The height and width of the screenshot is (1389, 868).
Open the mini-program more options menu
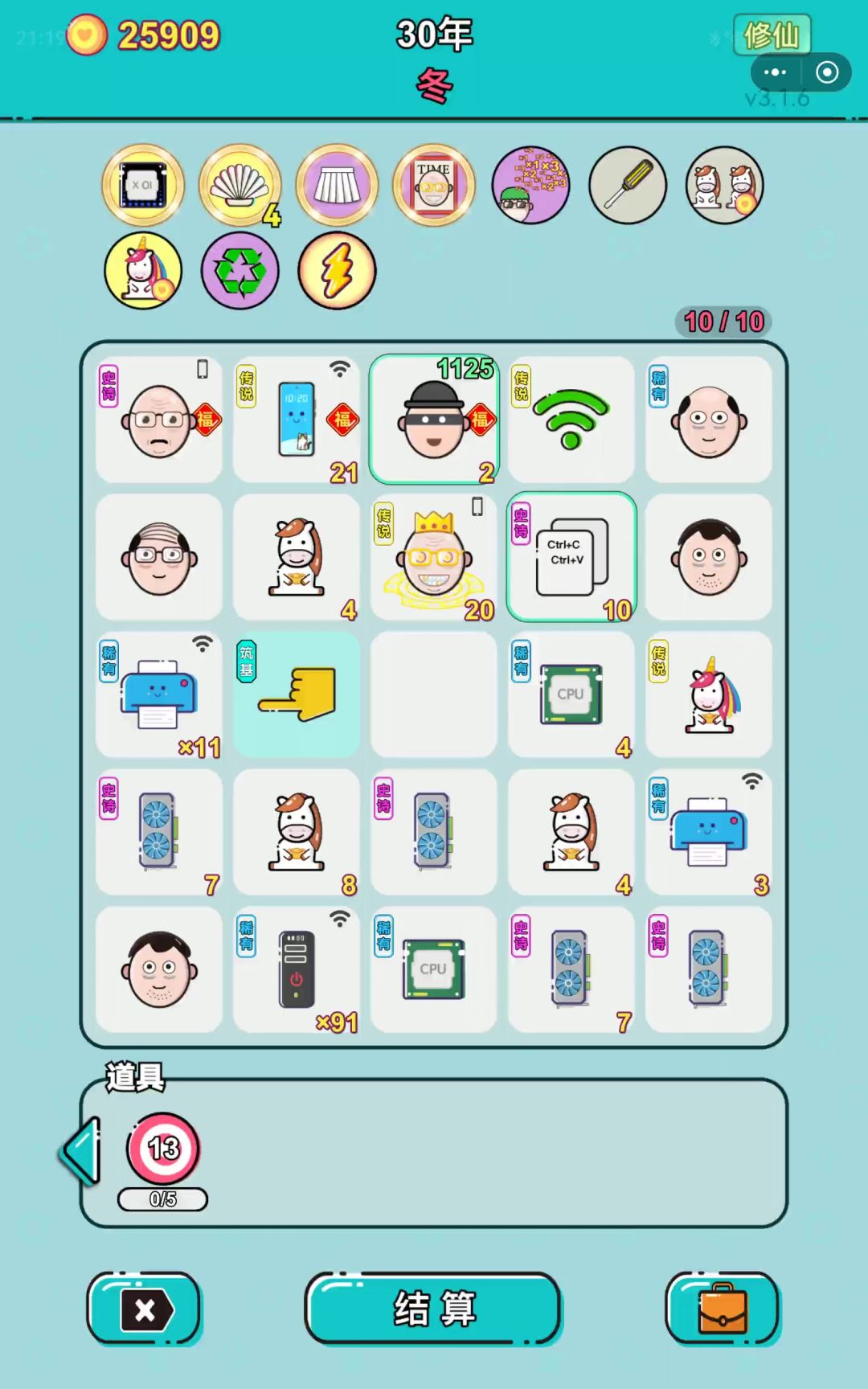point(775,72)
